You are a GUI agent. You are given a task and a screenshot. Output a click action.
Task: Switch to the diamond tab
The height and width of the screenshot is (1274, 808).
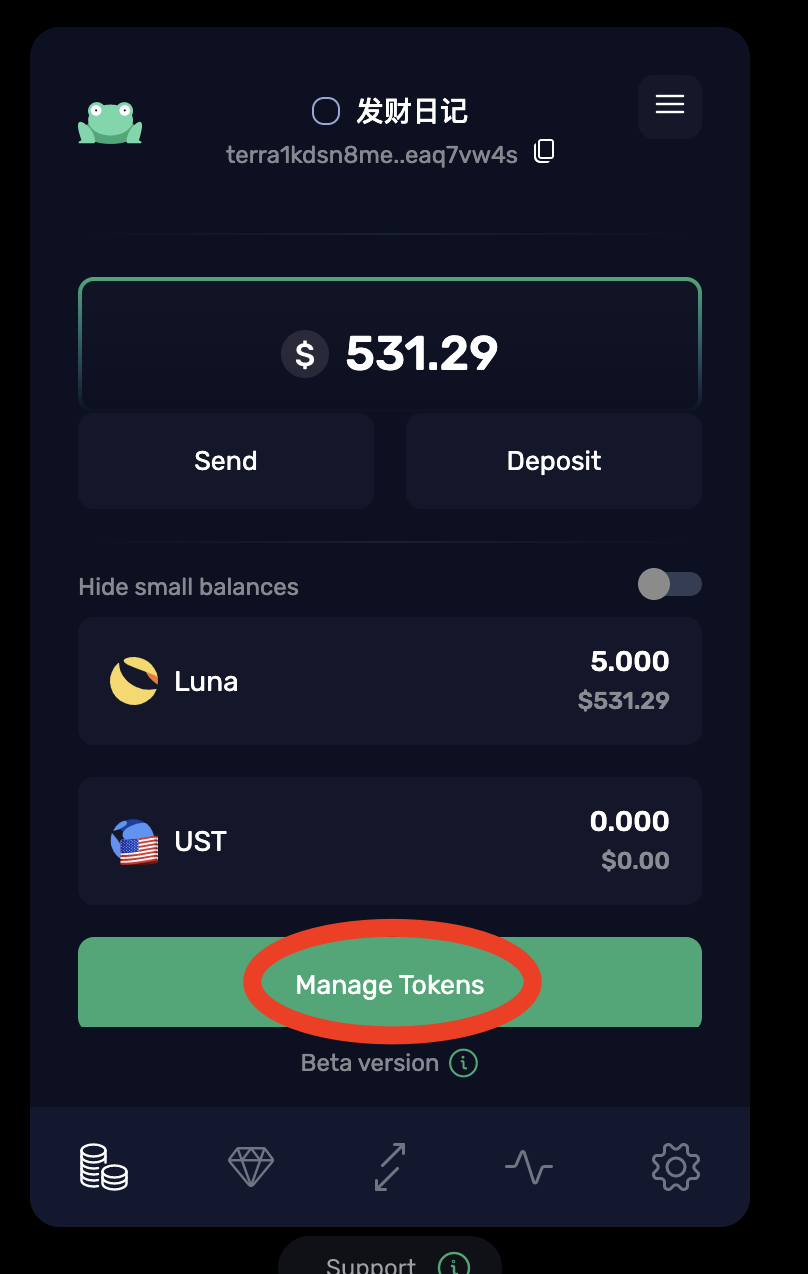pos(250,1166)
